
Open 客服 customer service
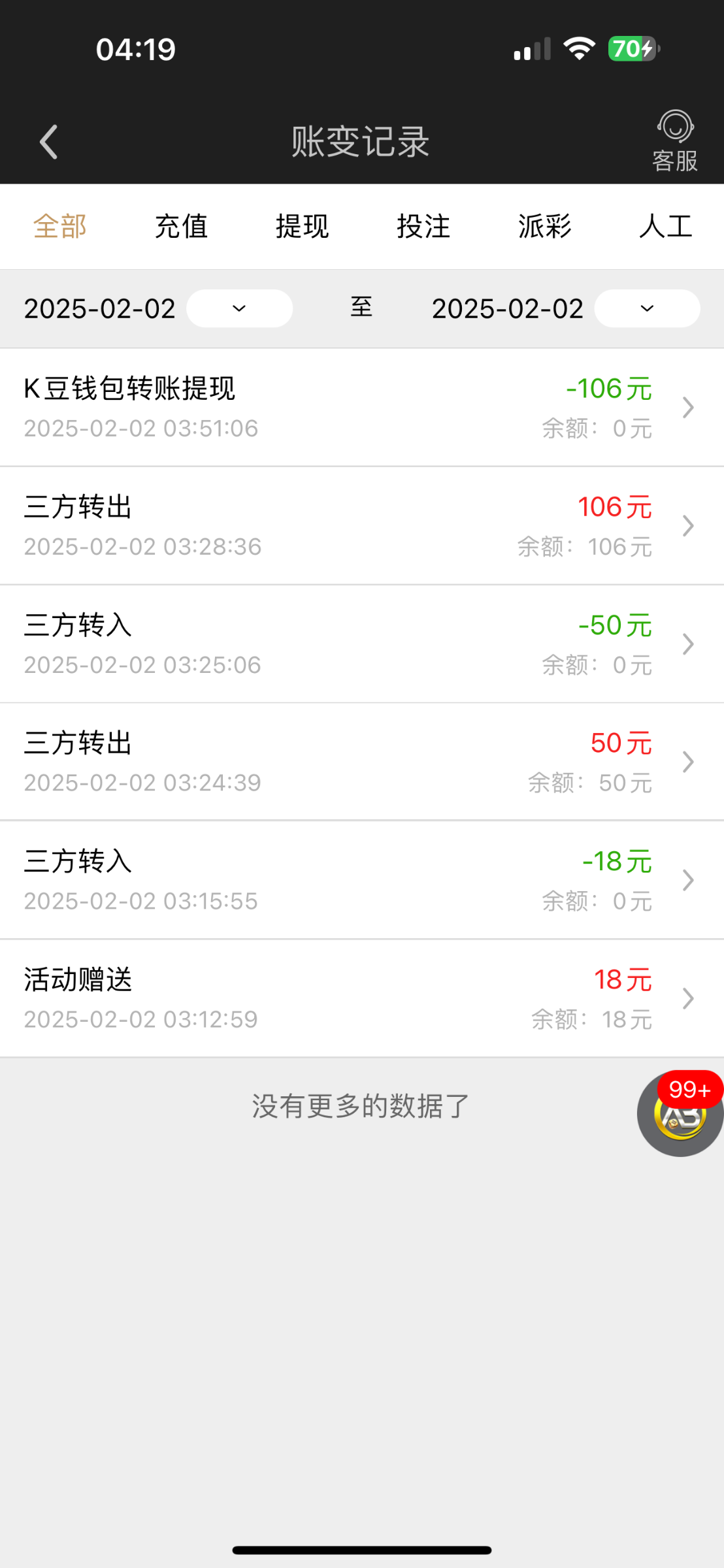(674, 141)
